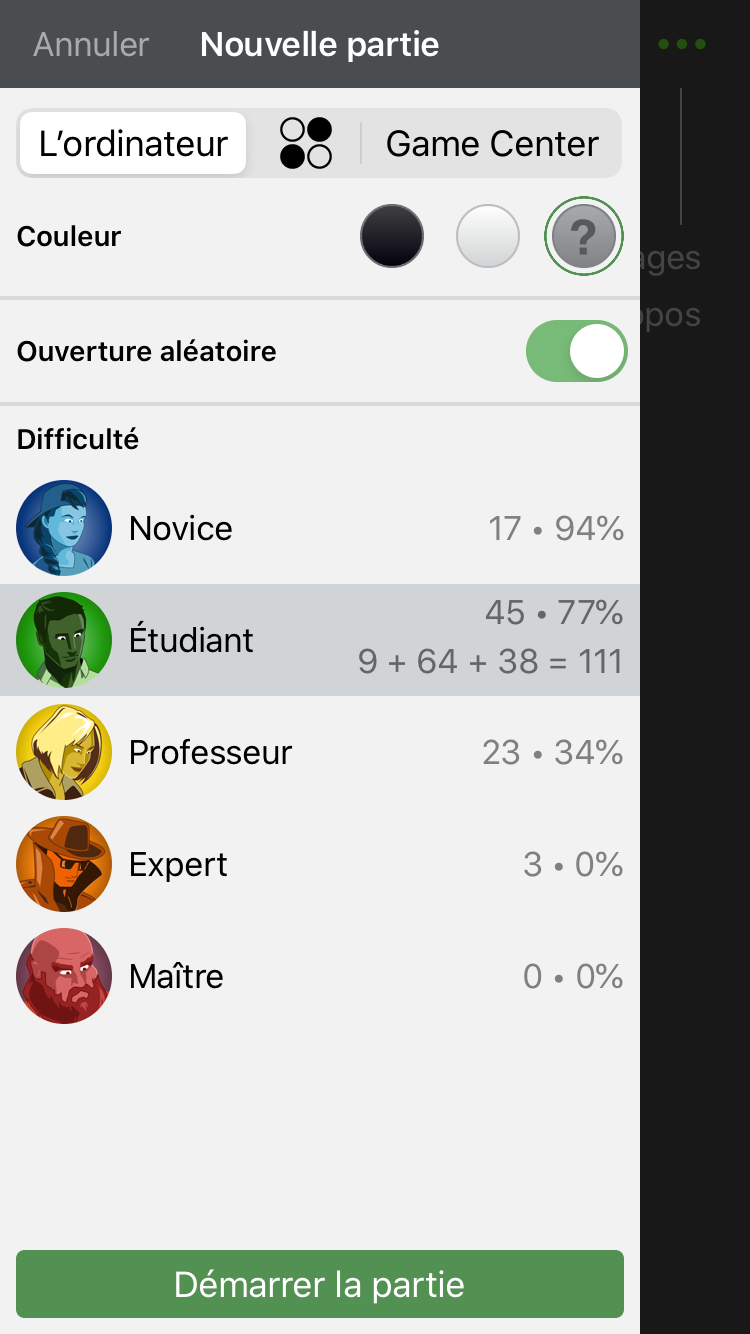Disable Ouverture aléatoire switch
This screenshot has width=750, height=1334.
(576, 352)
